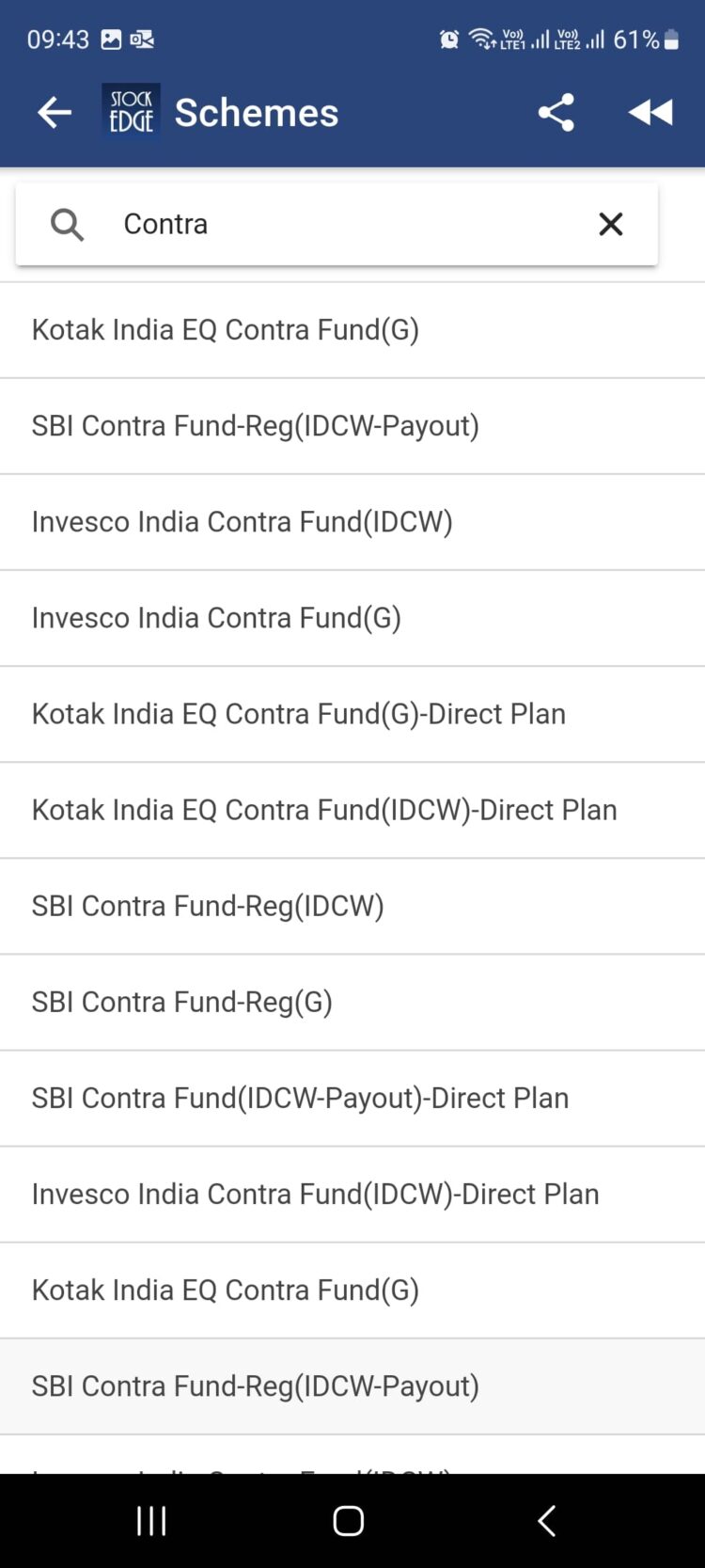The width and height of the screenshot is (705, 1568).
Task: Tap the Wi-Fi status icon
Action: (482, 39)
